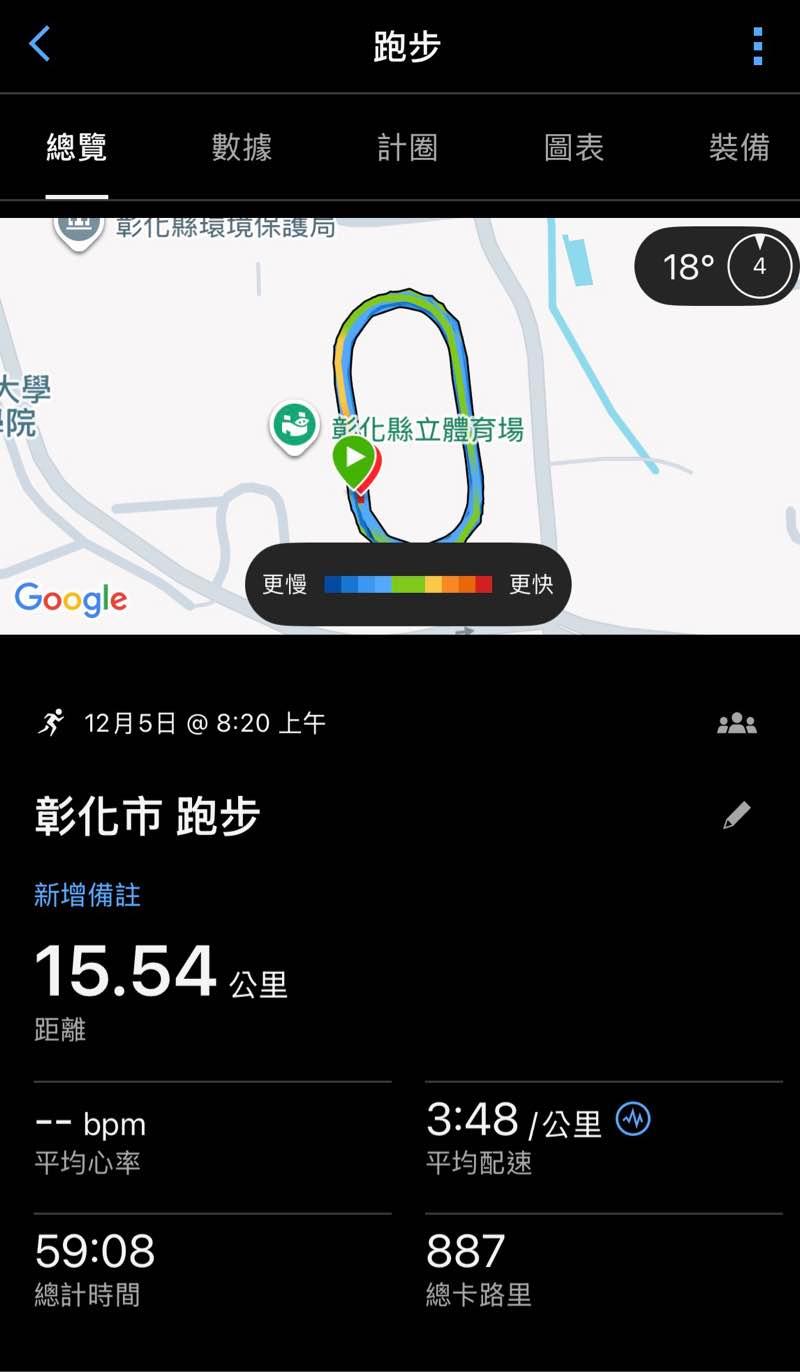The height and width of the screenshot is (1372, 800).
Task: Switch to the 計圈 tab
Action: (407, 148)
